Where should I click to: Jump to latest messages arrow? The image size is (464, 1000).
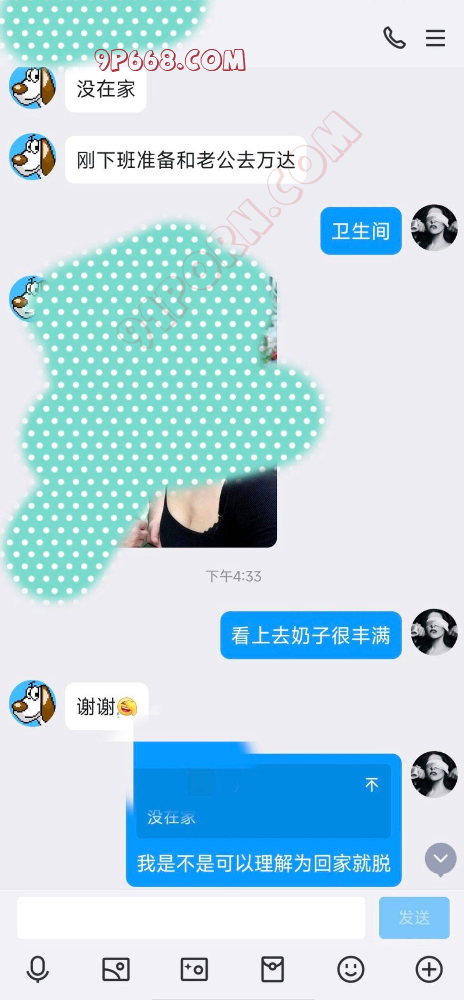pos(440,859)
